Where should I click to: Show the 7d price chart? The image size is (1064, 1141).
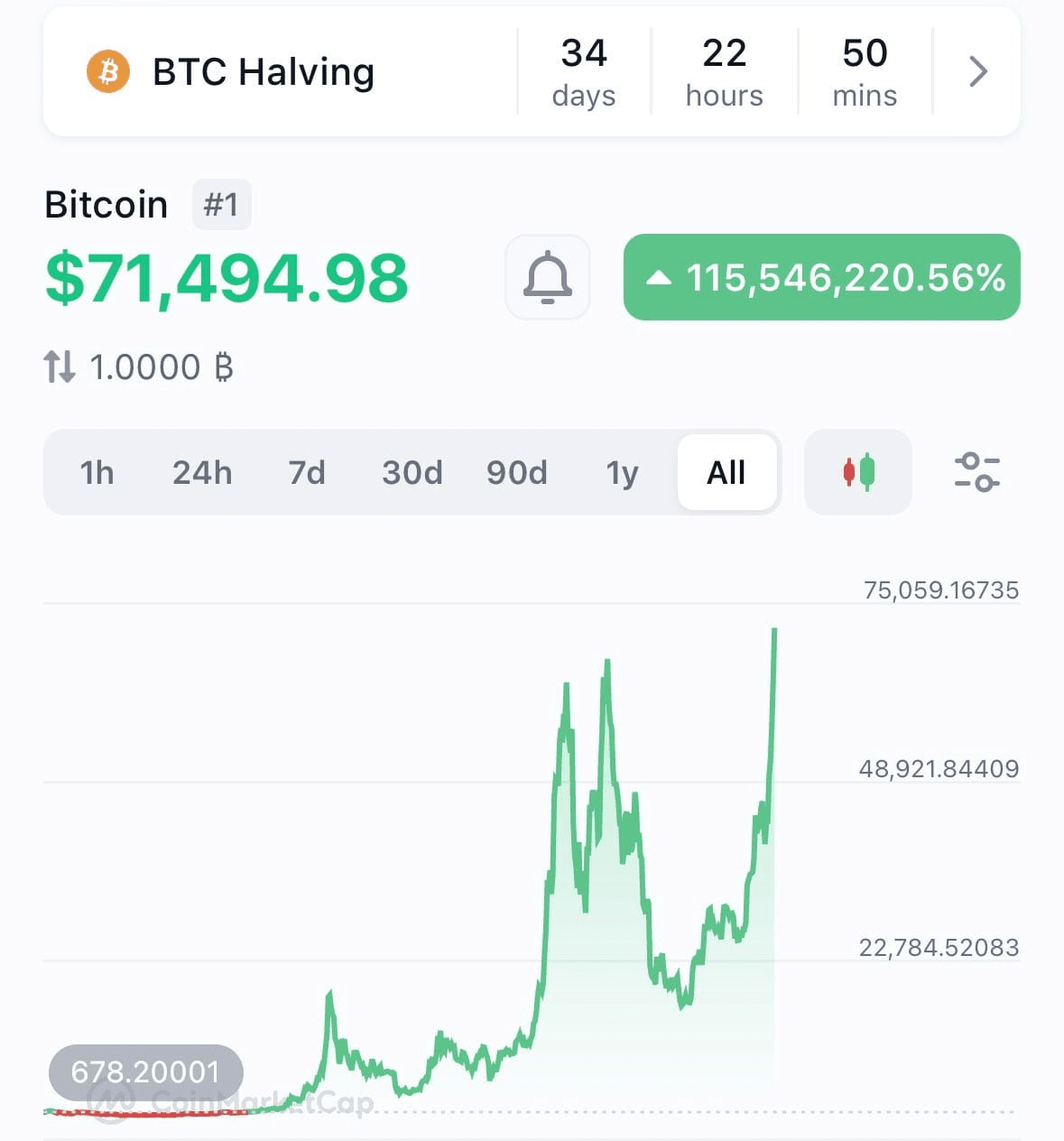307,472
